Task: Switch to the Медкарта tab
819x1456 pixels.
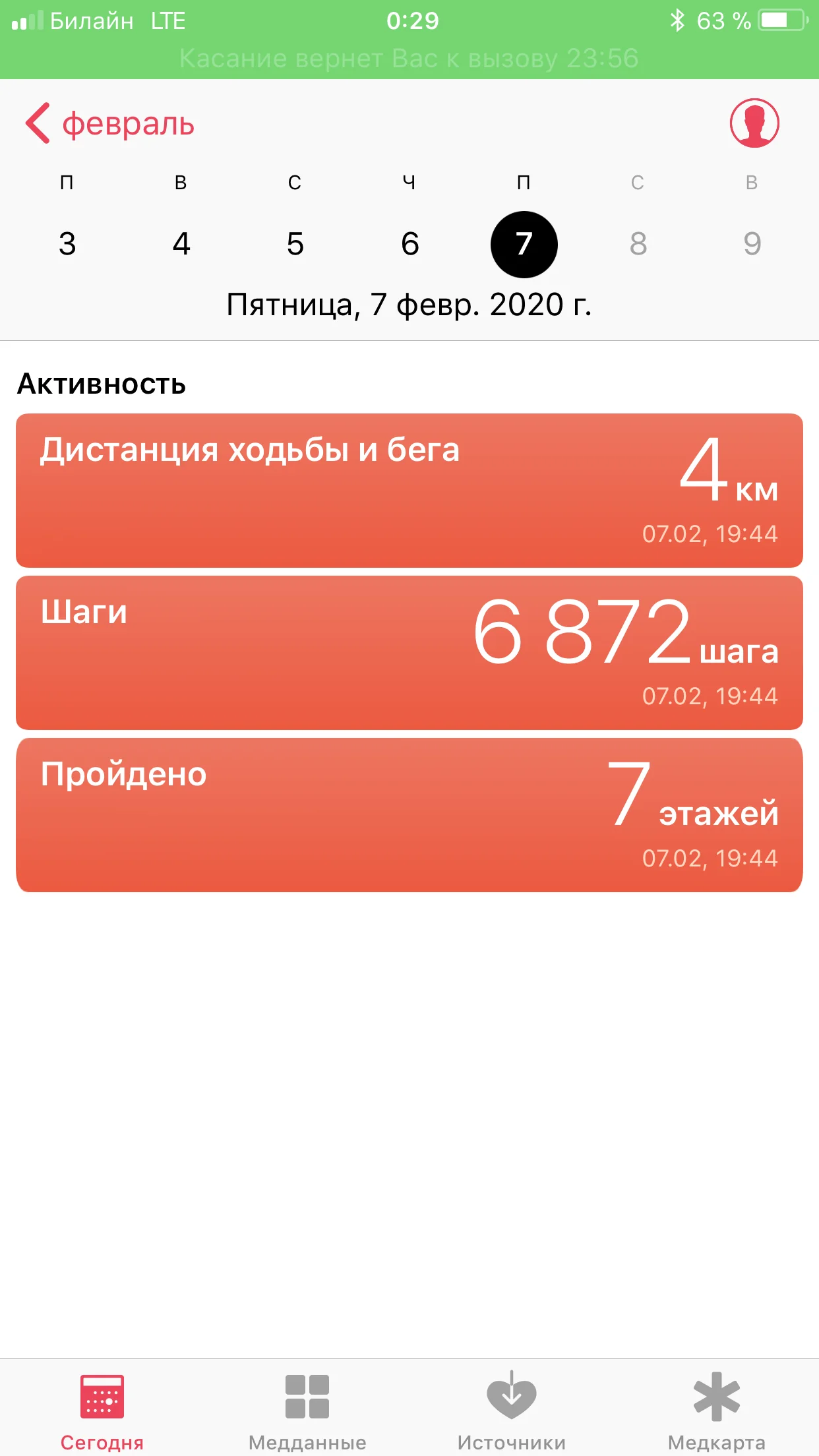Action: pyautogui.click(x=717, y=1411)
